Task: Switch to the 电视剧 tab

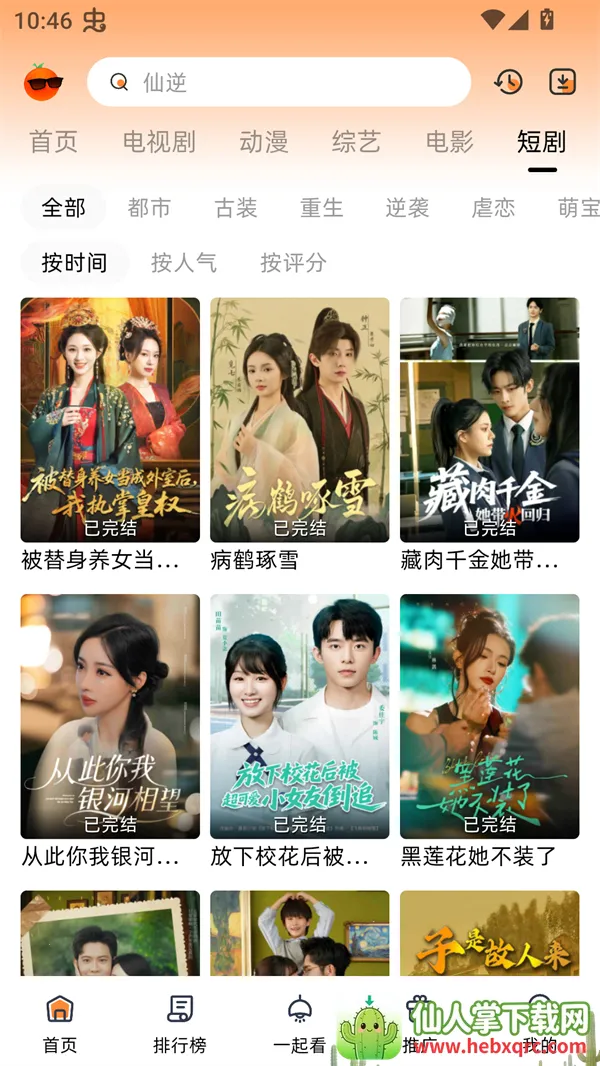Action: coord(159,142)
